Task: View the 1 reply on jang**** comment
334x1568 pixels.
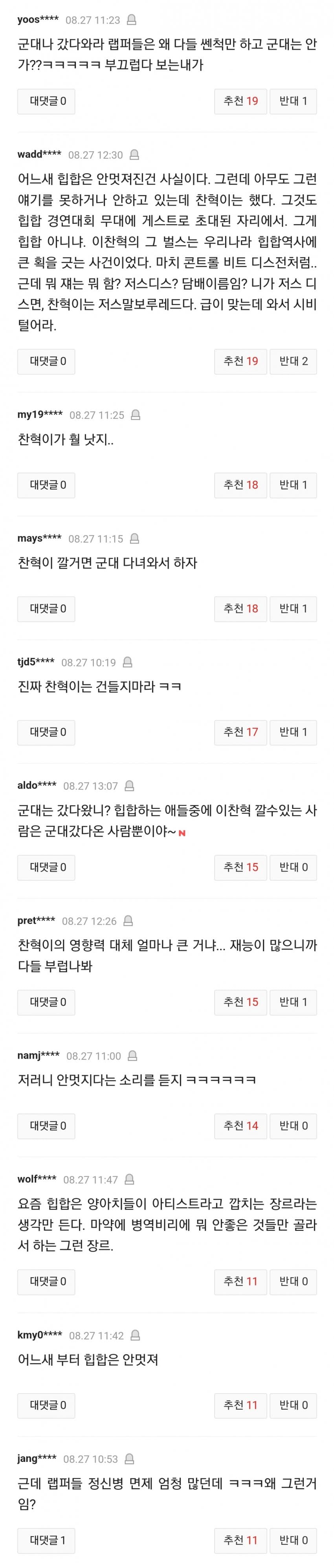Action: (x=46, y=1540)
